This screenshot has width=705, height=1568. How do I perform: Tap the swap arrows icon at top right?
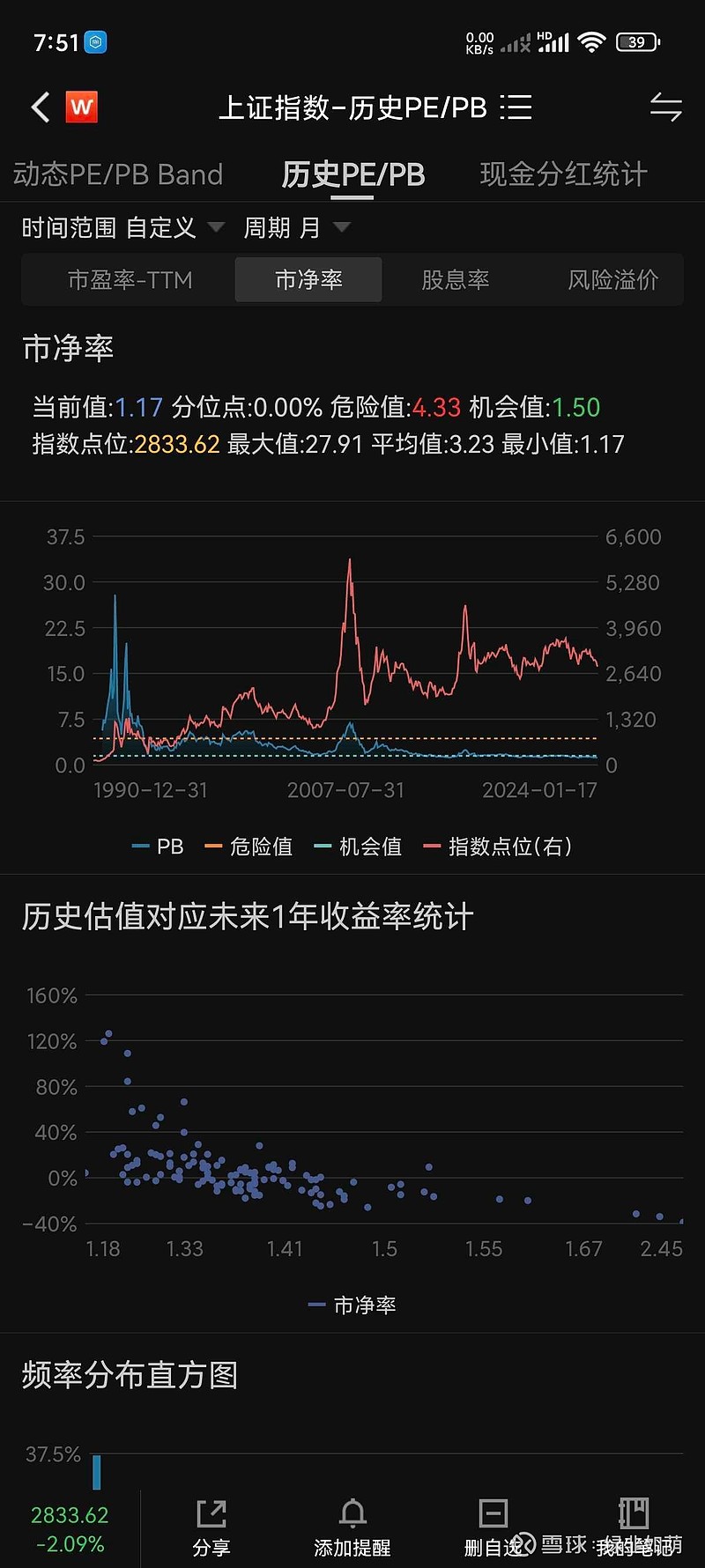[x=665, y=107]
